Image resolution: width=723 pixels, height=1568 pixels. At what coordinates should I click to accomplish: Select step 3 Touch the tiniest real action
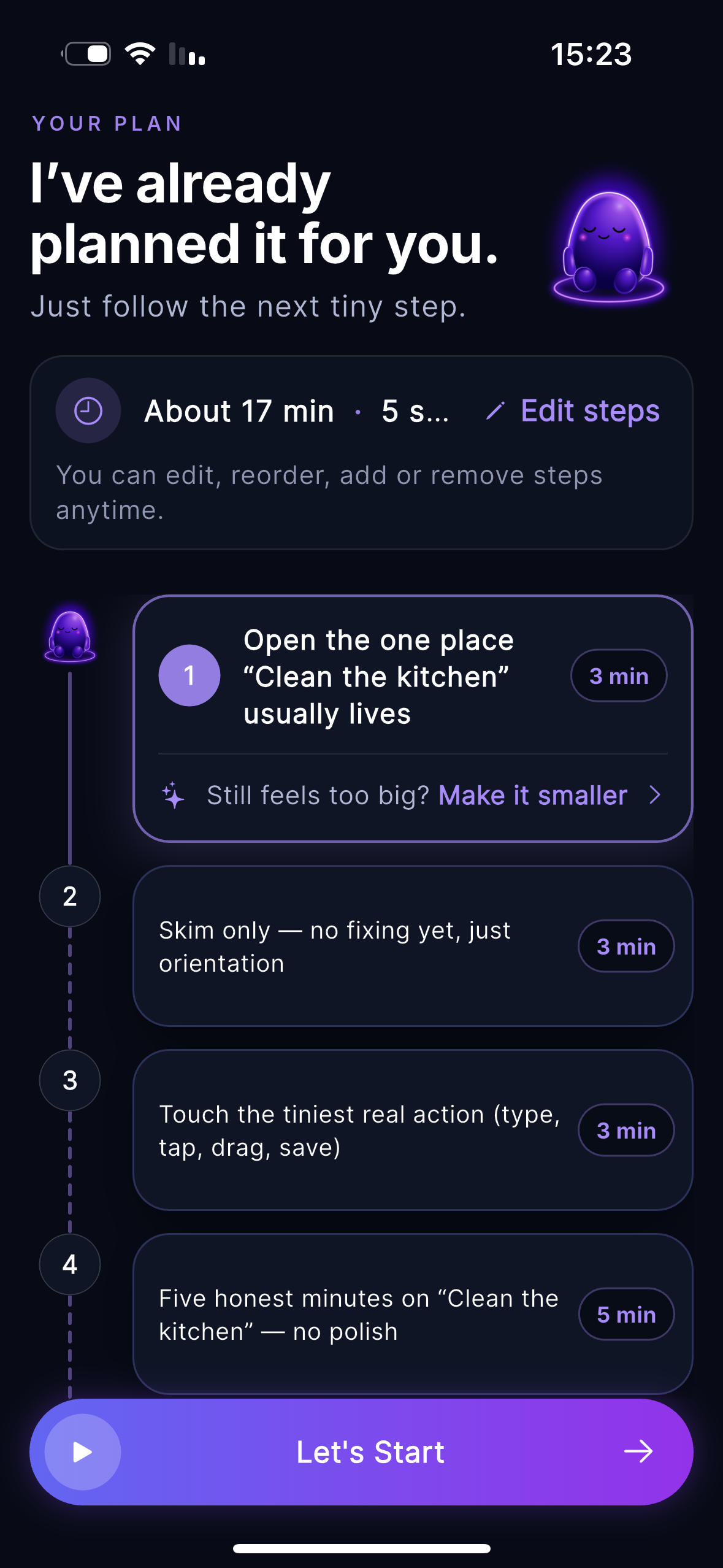pos(413,1129)
